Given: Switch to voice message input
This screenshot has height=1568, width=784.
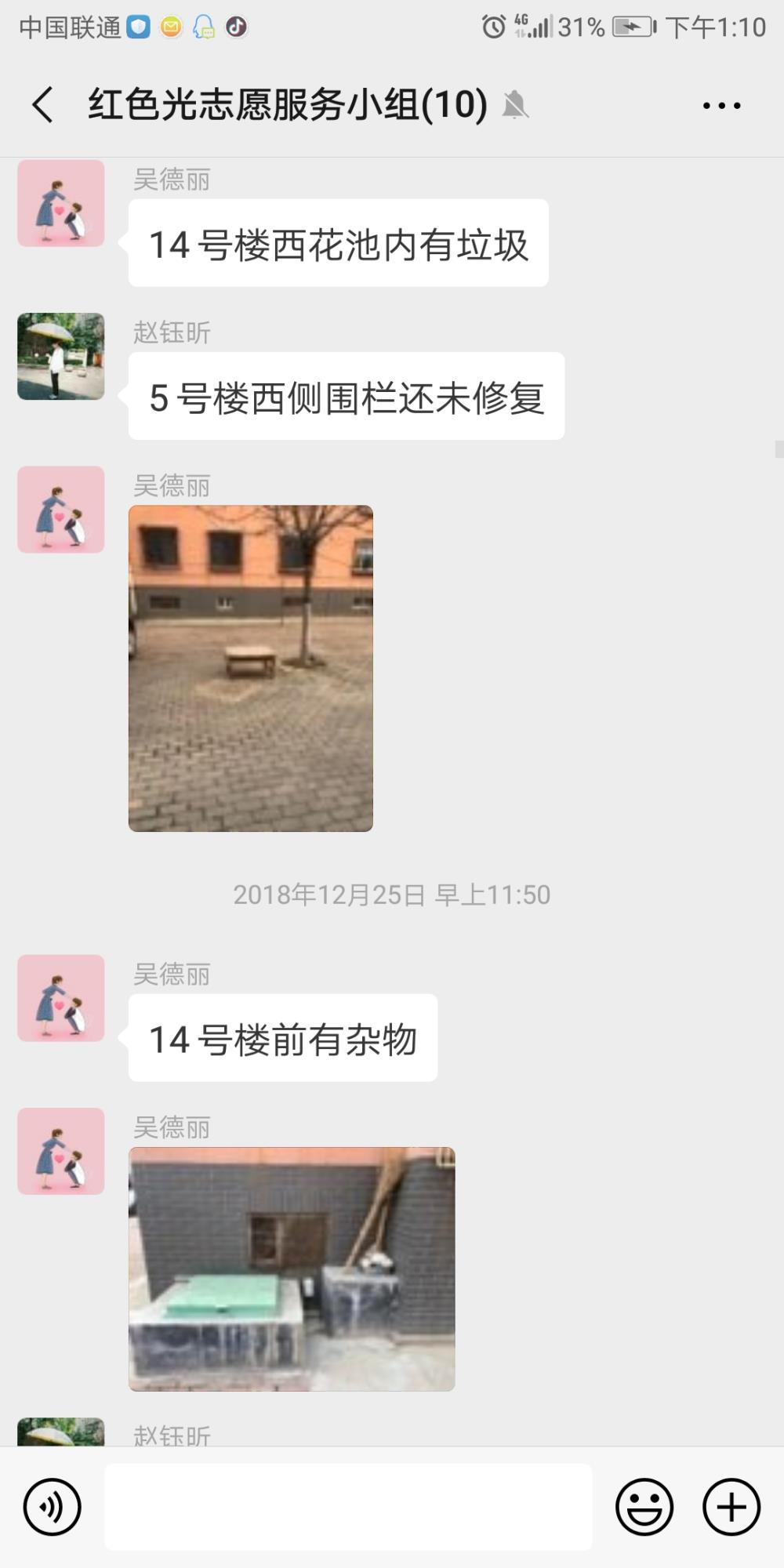Looking at the screenshot, I should tap(53, 1507).
